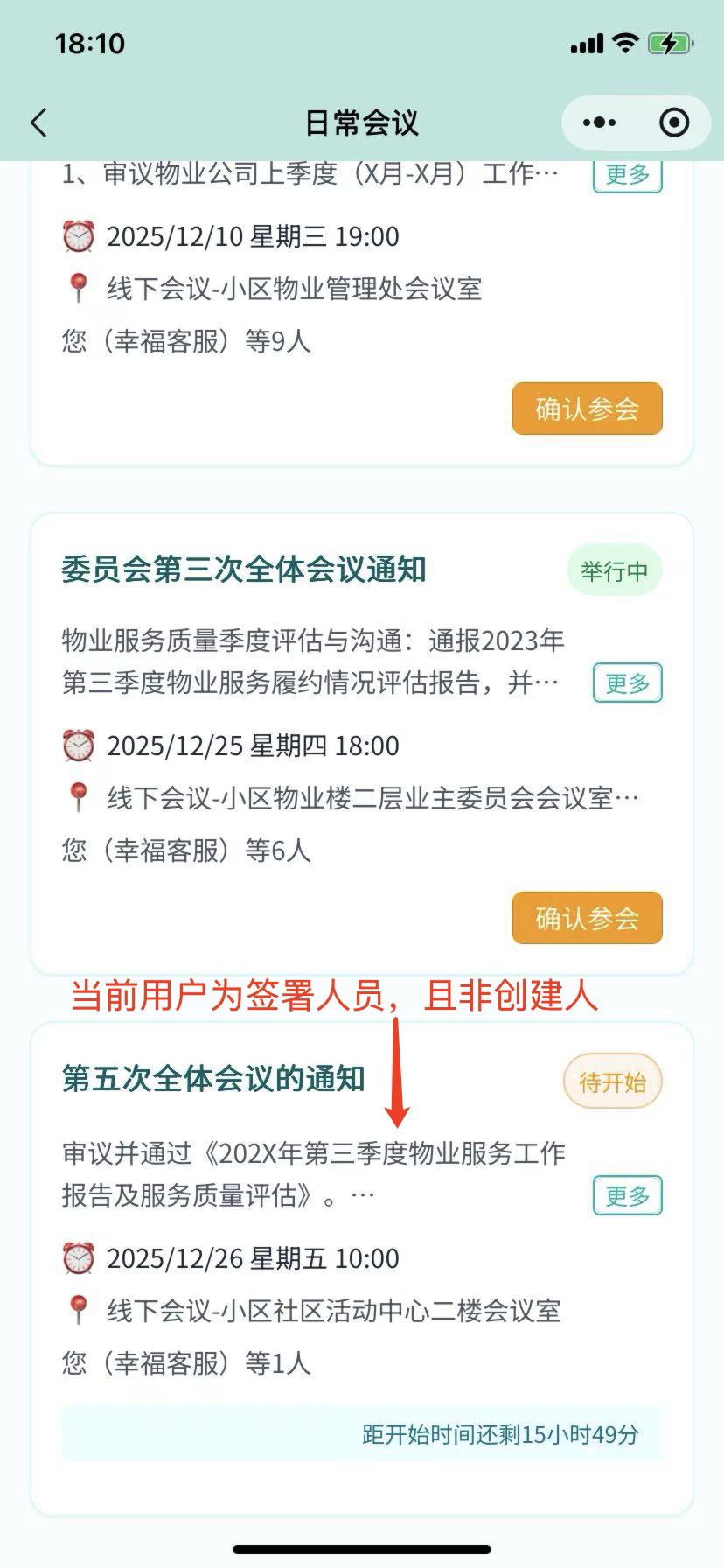Expand 更多 for 审议物业公司上季度 meeting

[627, 175]
